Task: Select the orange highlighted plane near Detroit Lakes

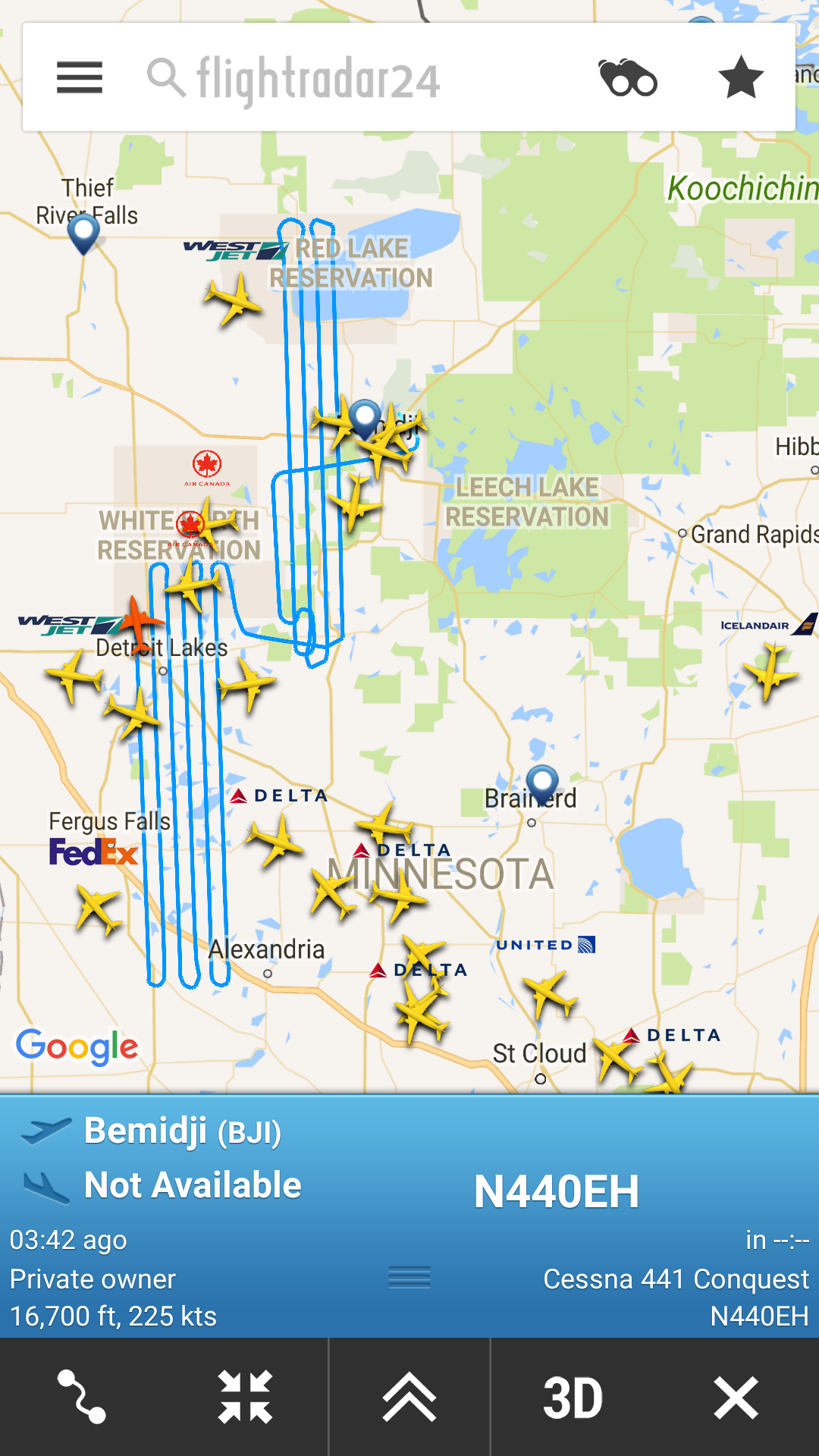Action: [x=139, y=623]
